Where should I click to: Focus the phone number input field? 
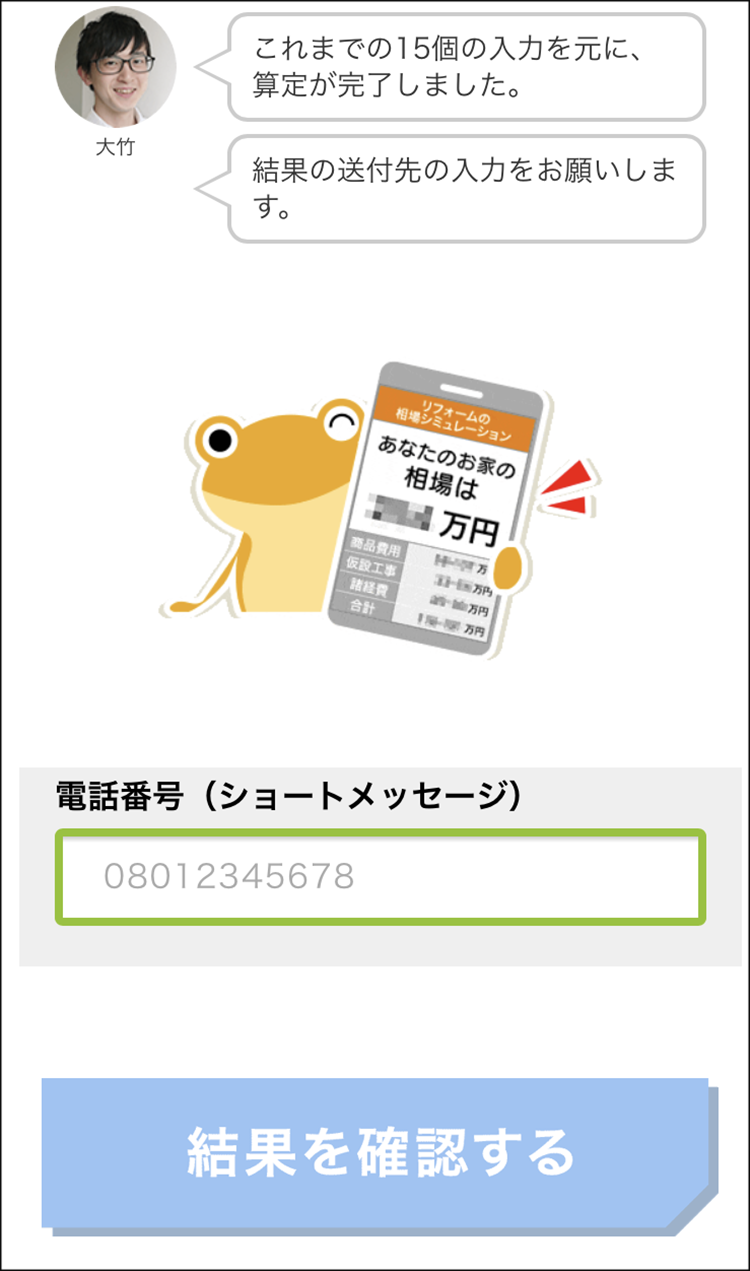tap(380, 877)
